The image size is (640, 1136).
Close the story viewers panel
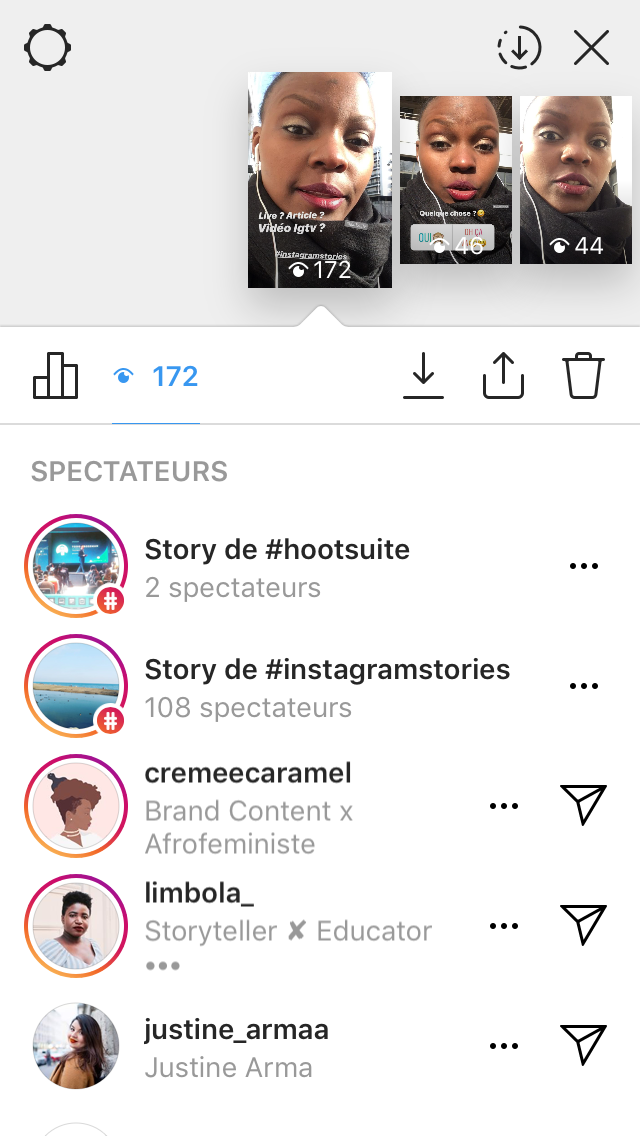[591, 48]
